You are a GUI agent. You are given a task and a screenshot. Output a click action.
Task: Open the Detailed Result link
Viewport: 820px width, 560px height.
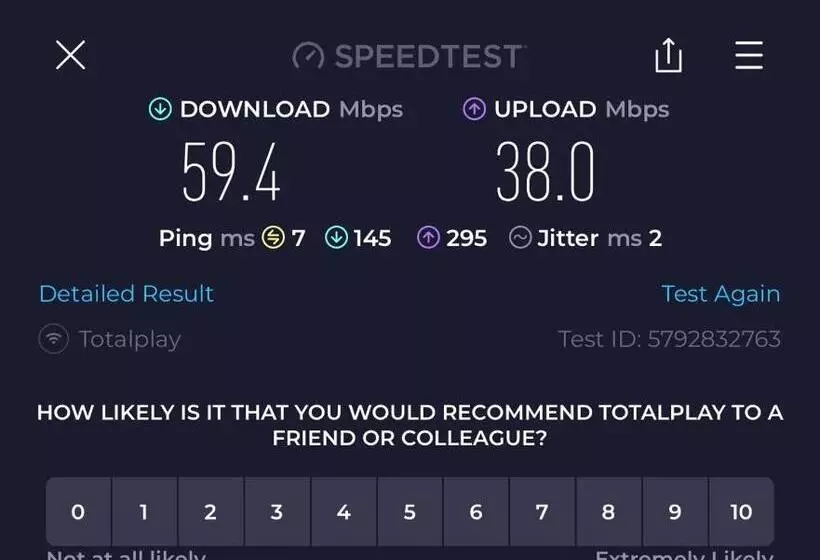(x=126, y=294)
